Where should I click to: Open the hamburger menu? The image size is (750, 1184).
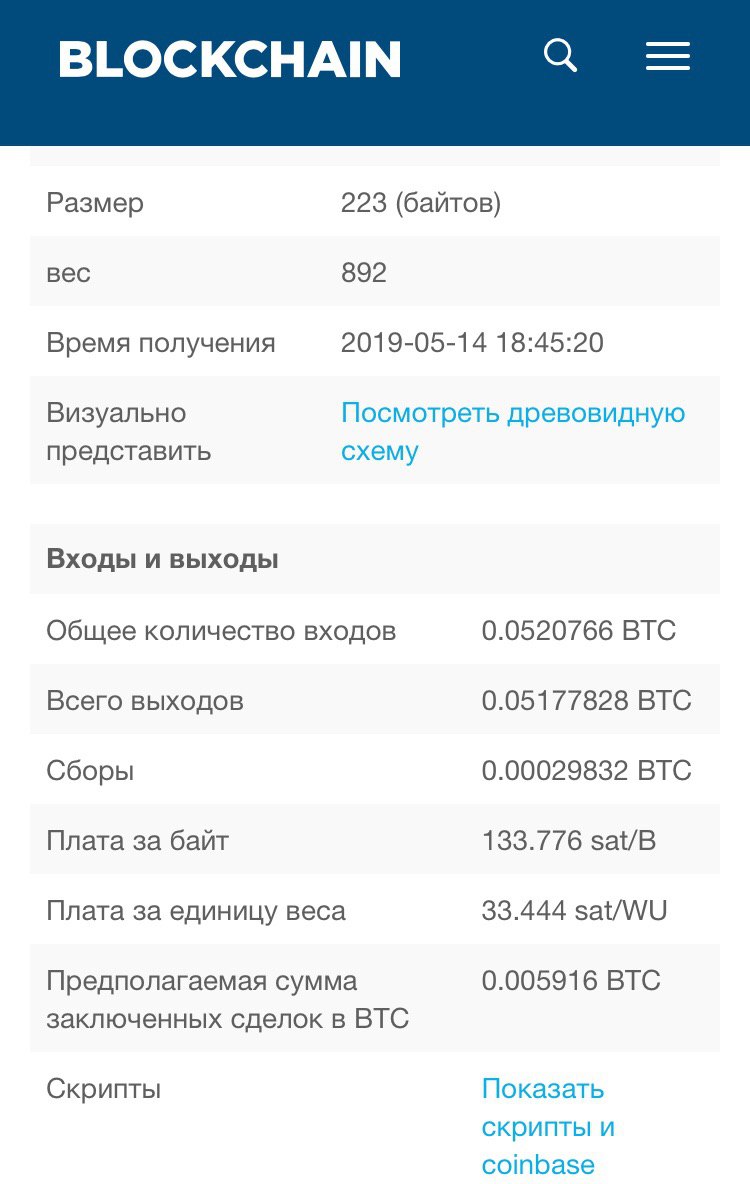tap(668, 56)
